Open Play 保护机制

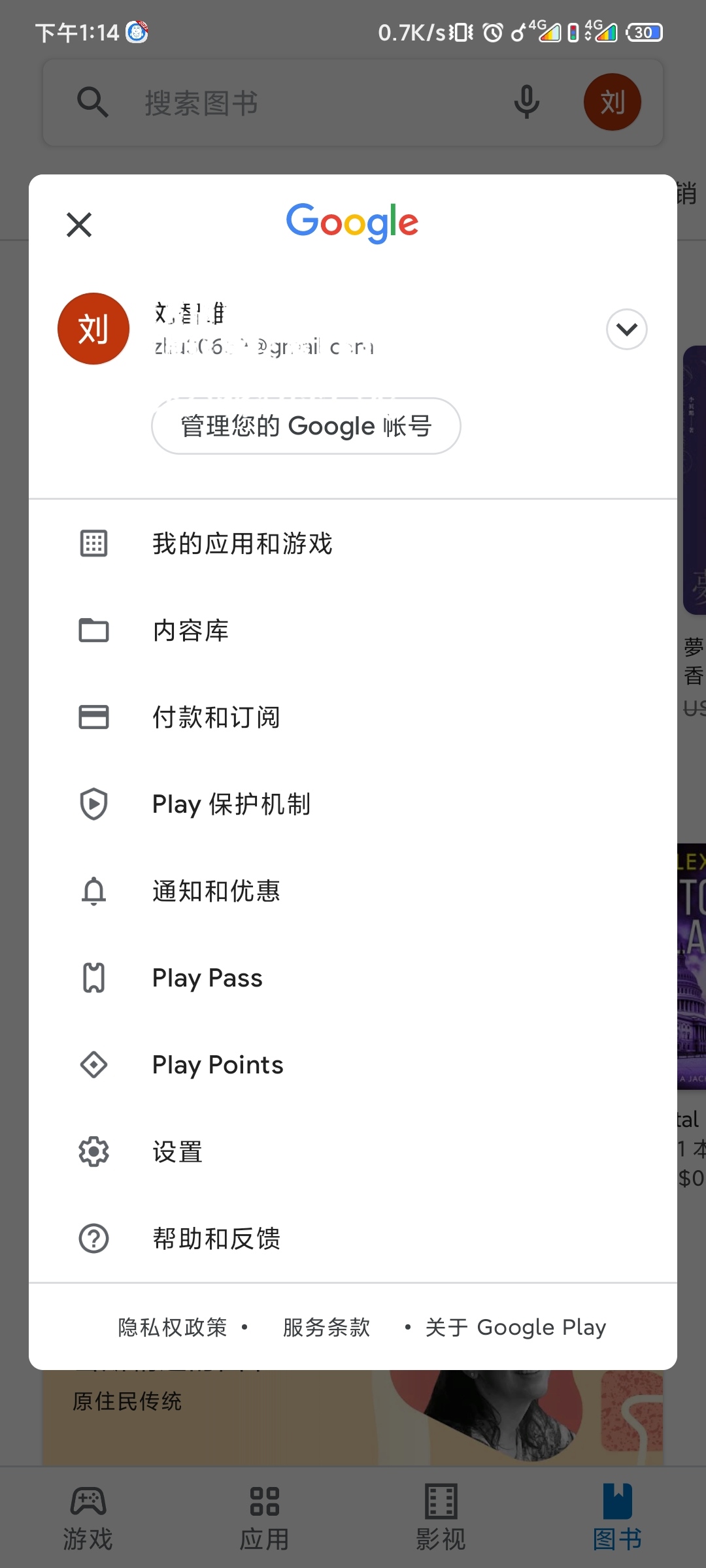pyautogui.click(x=231, y=804)
